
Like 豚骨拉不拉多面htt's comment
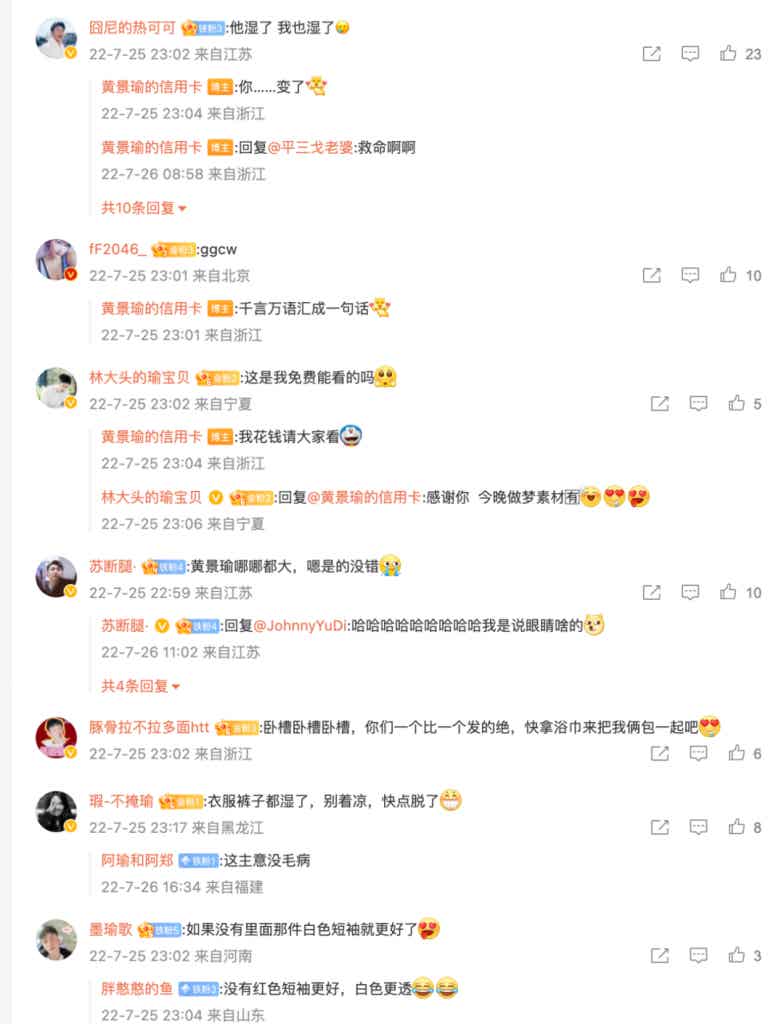click(x=737, y=753)
